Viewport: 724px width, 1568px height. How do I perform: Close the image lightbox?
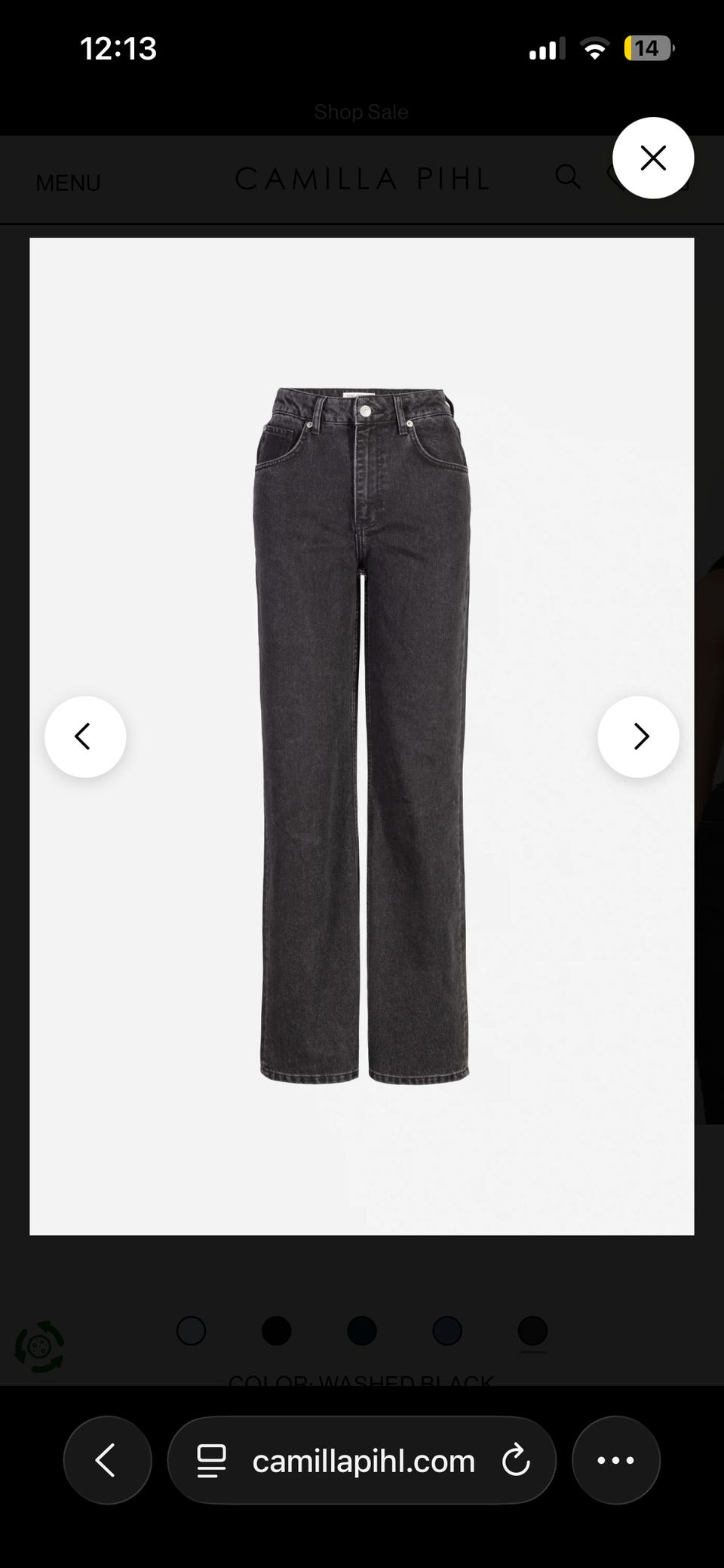(x=652, y=158)
